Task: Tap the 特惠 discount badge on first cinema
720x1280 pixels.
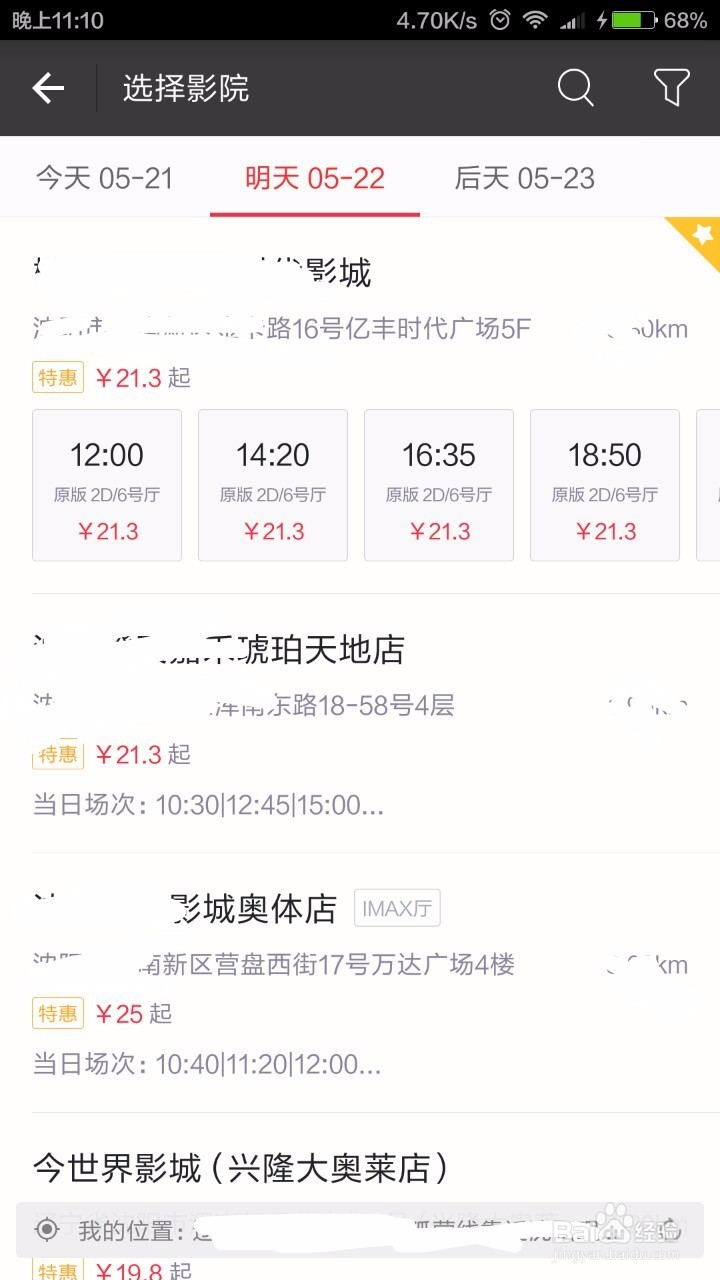Action: (x=57, y=378)
